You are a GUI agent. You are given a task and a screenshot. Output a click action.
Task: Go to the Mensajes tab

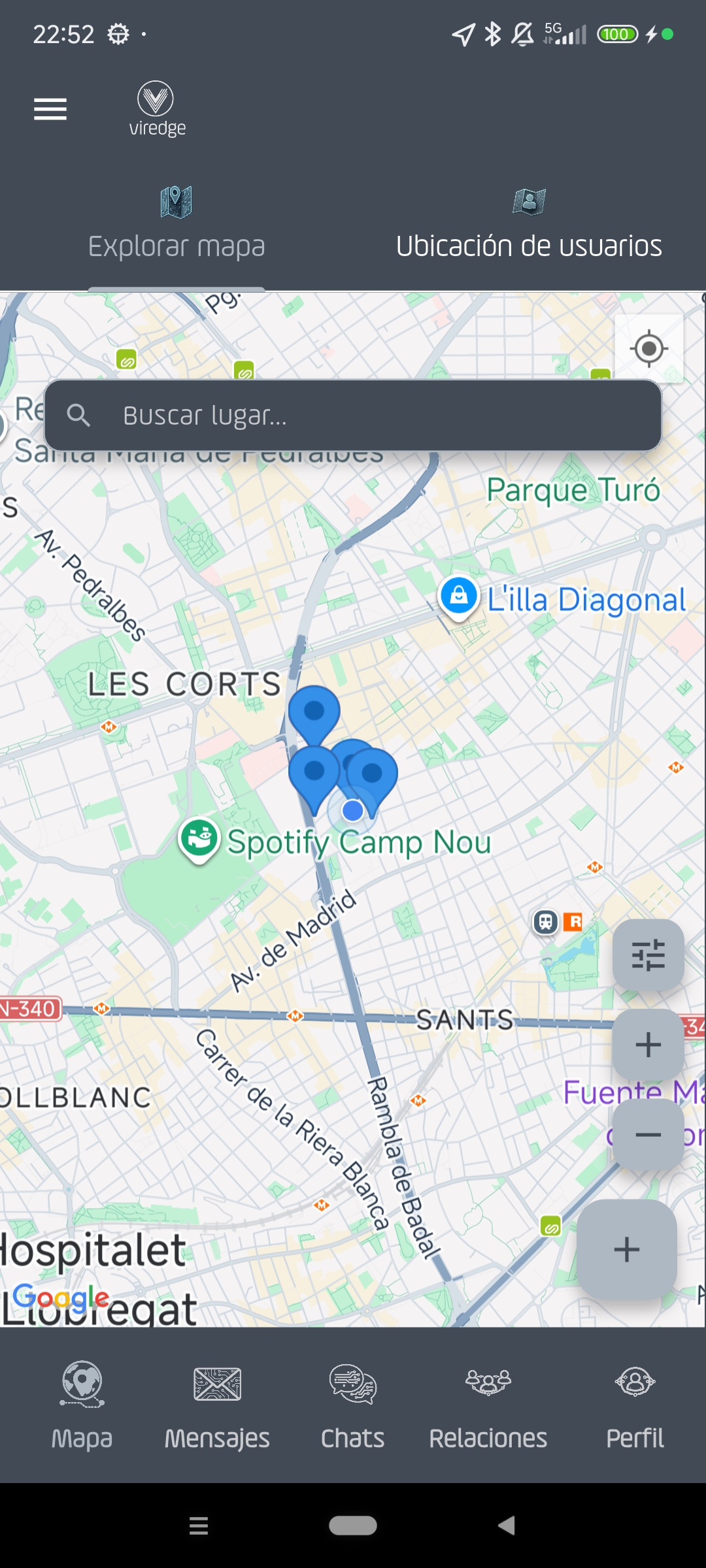point(217,1403)
